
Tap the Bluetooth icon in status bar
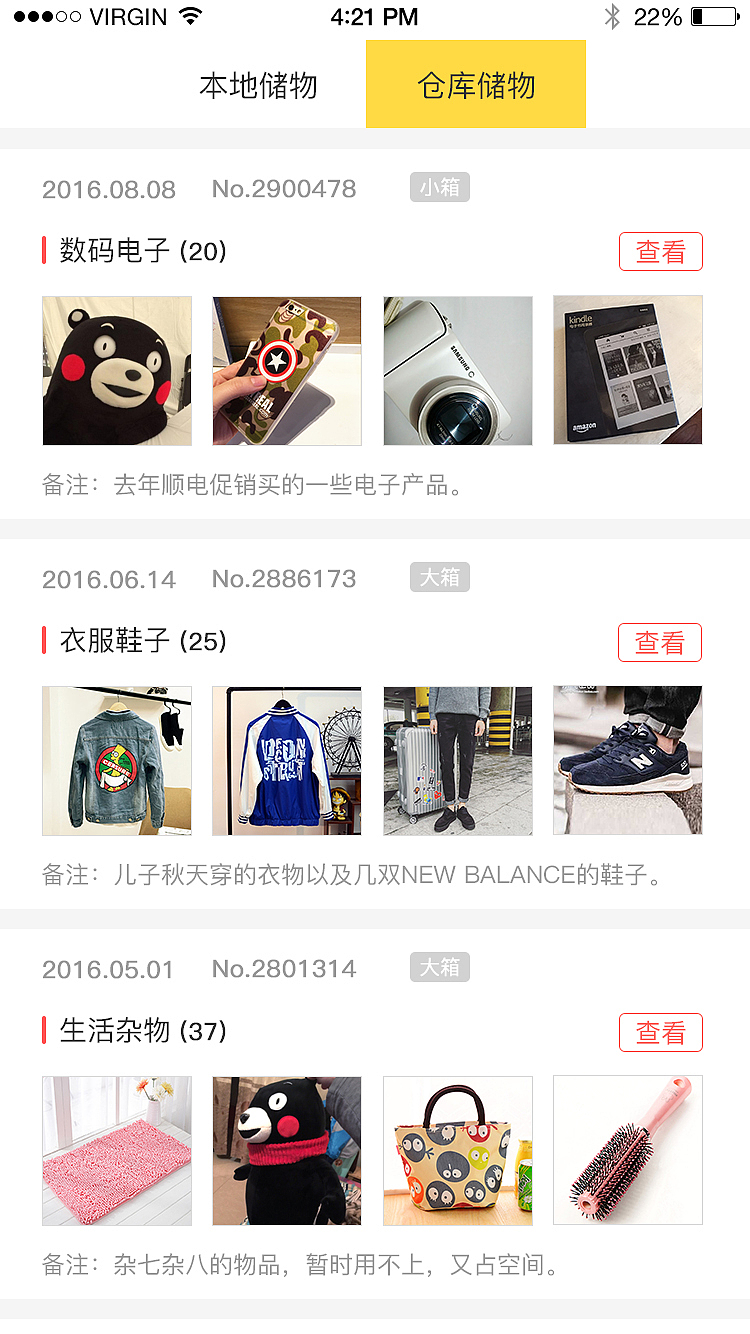[614, 15]
